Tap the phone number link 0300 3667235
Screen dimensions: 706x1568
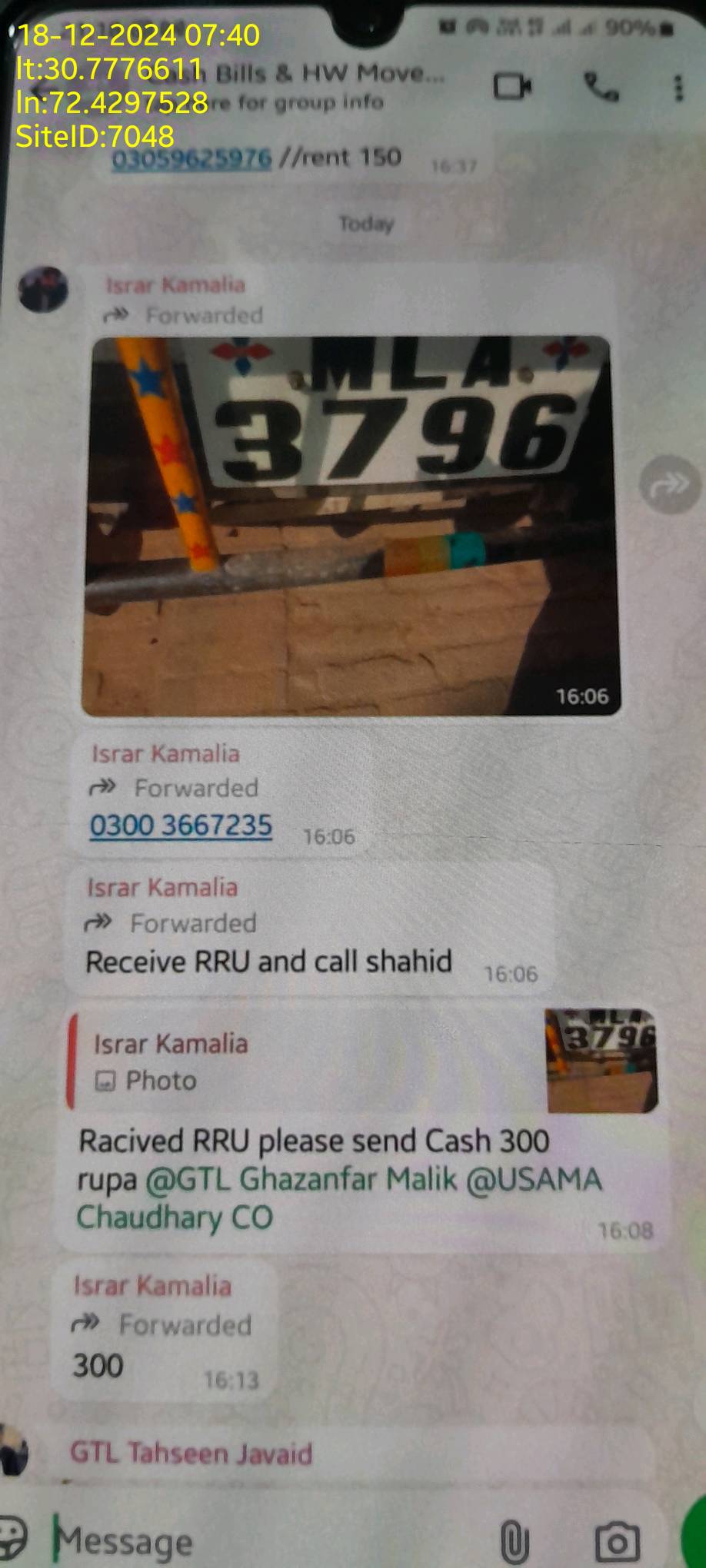pyautogui.click(x=181, y=826)
